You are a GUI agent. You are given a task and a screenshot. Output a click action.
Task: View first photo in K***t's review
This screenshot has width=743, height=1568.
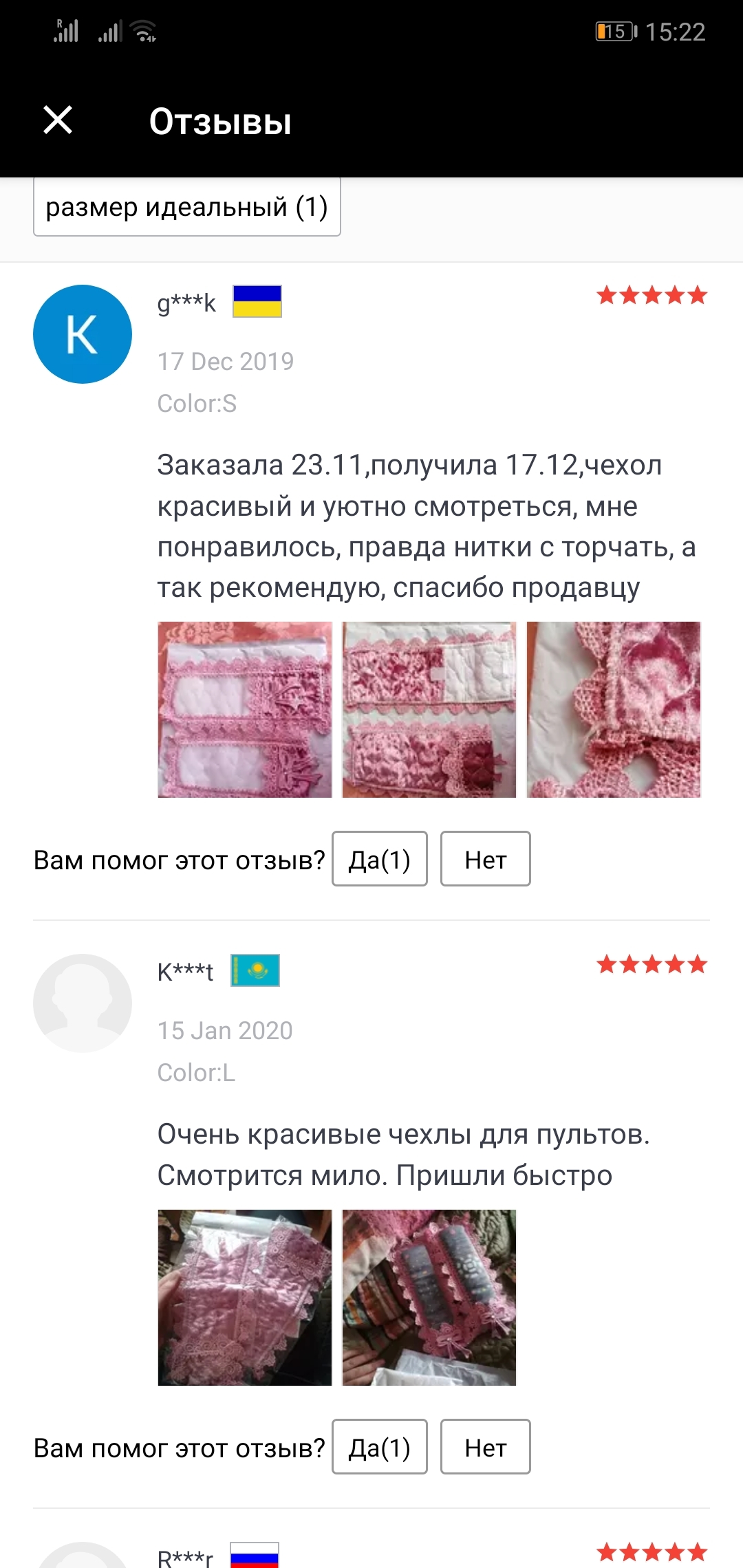[244, 1297]
